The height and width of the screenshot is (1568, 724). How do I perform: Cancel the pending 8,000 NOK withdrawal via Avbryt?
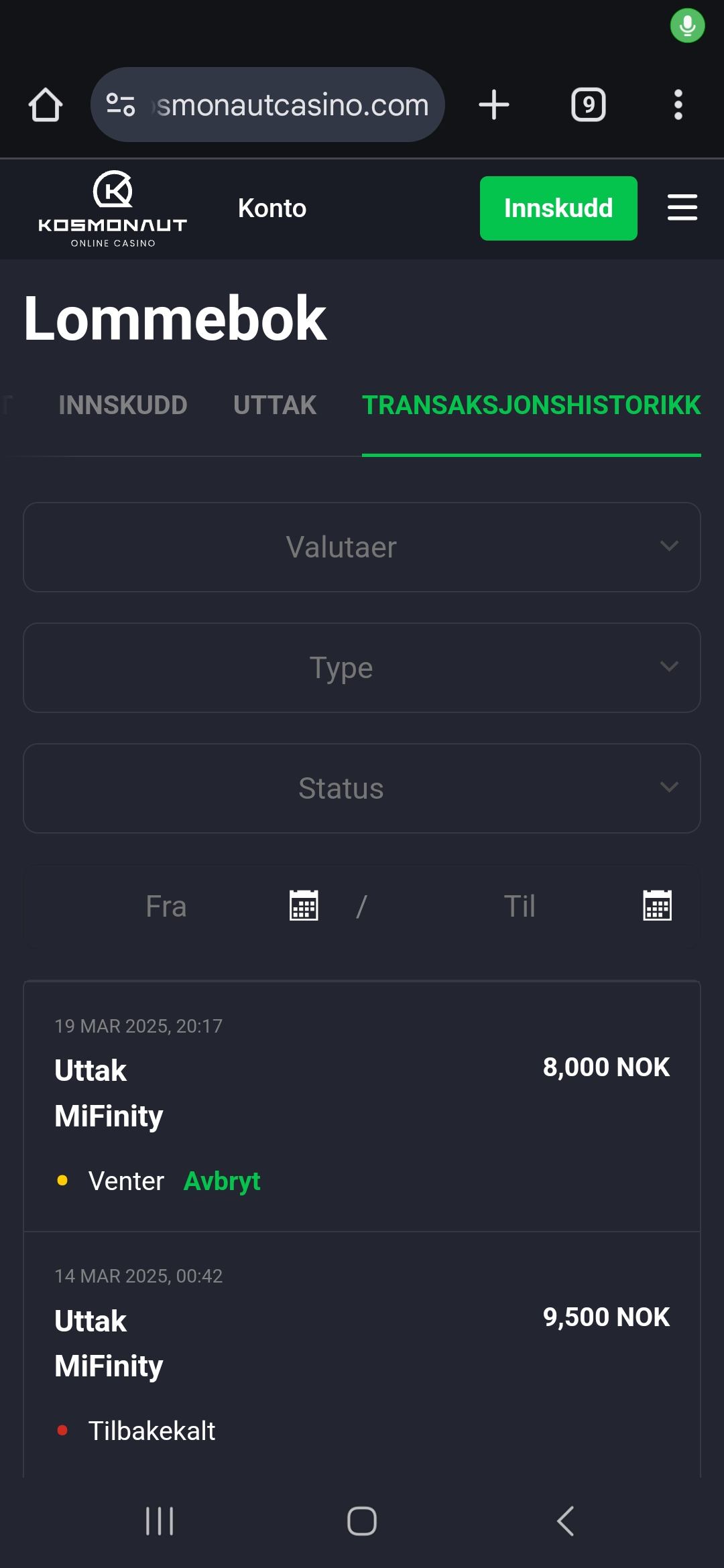pyautogui.click(x=221, y=1181)
